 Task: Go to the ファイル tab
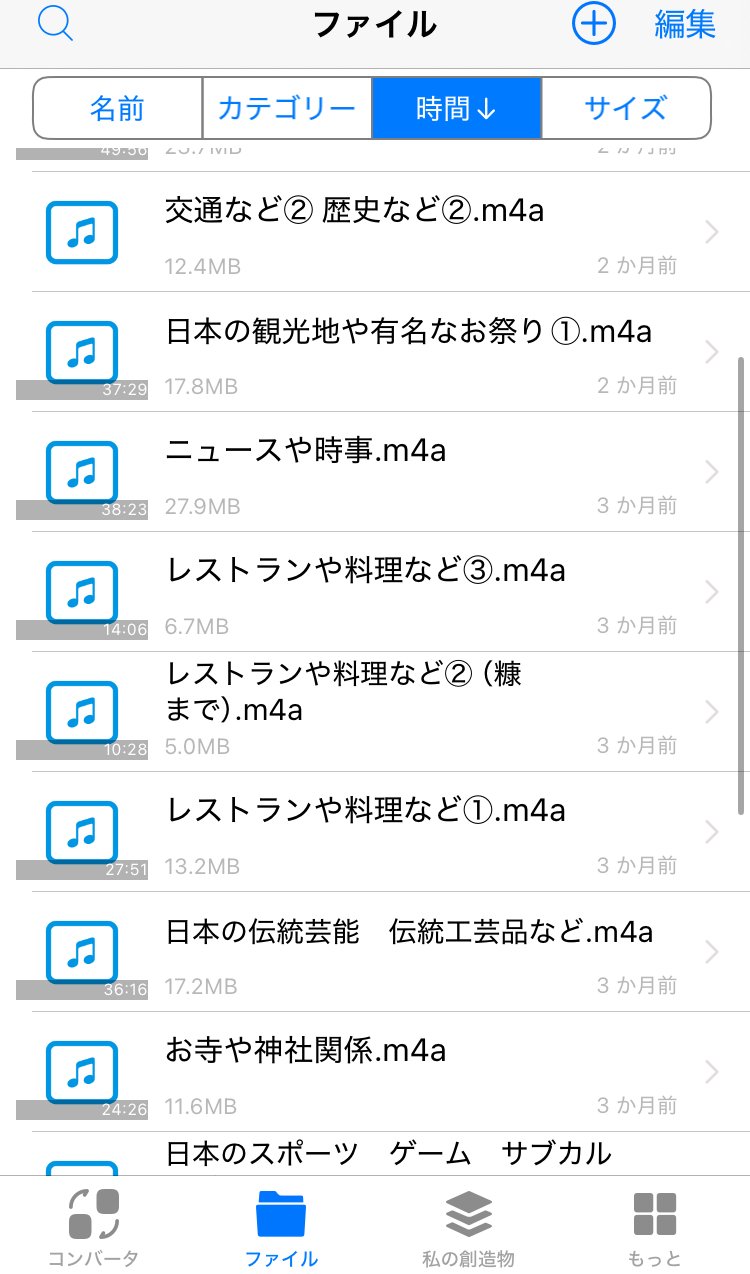click(x=281, y=1226)
